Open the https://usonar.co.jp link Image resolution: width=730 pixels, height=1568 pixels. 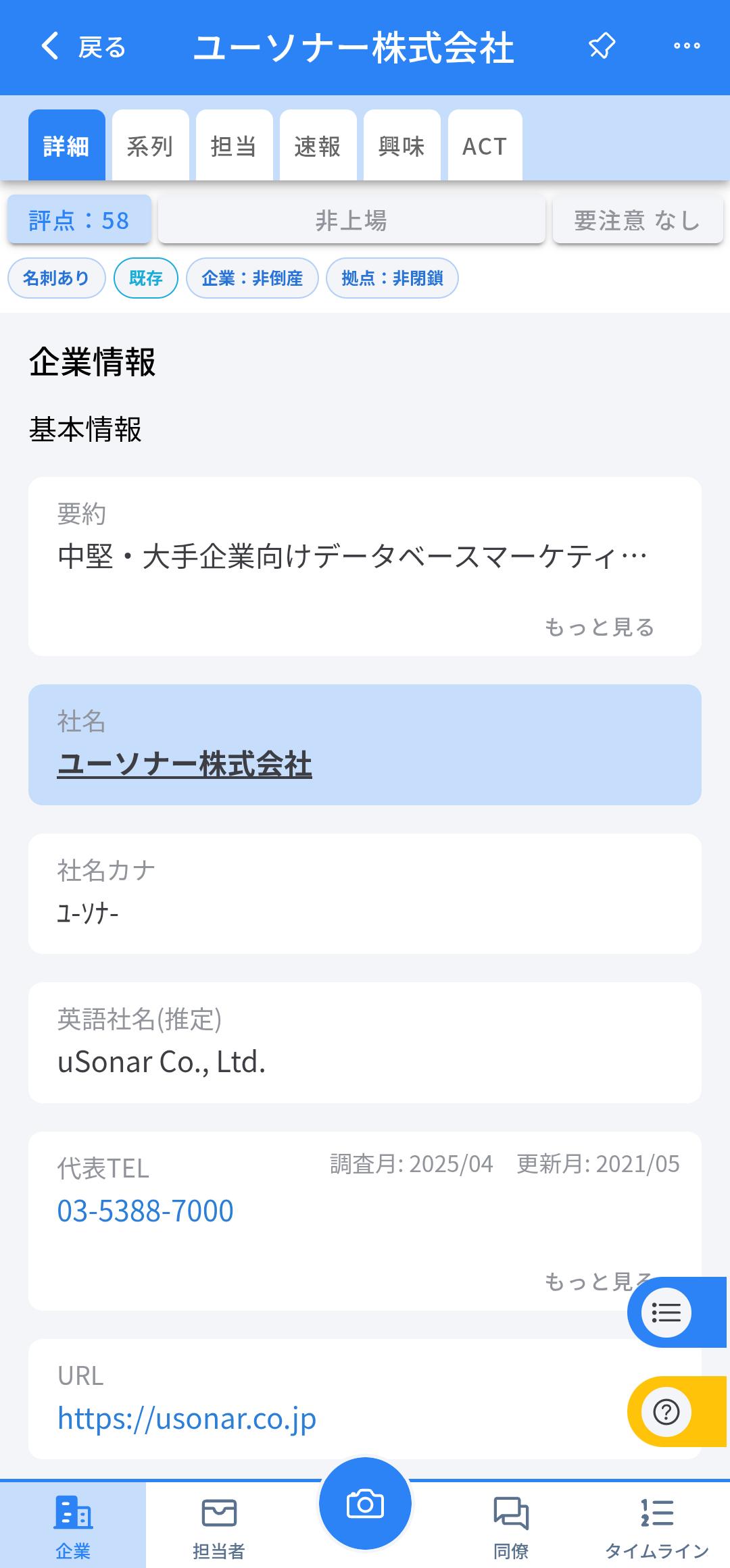pyautogui.click(x=187, y=1417)
